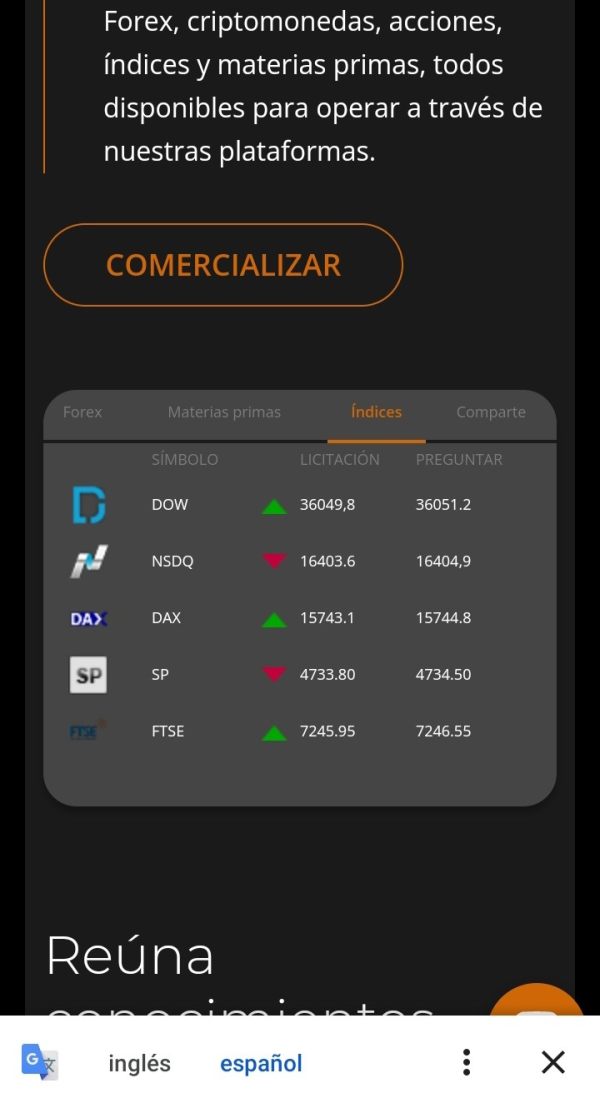The height and width of the screenshot is (1098, 600).
Task: Tap the COMERCIALIZAR button
Action: click(223, 265)
